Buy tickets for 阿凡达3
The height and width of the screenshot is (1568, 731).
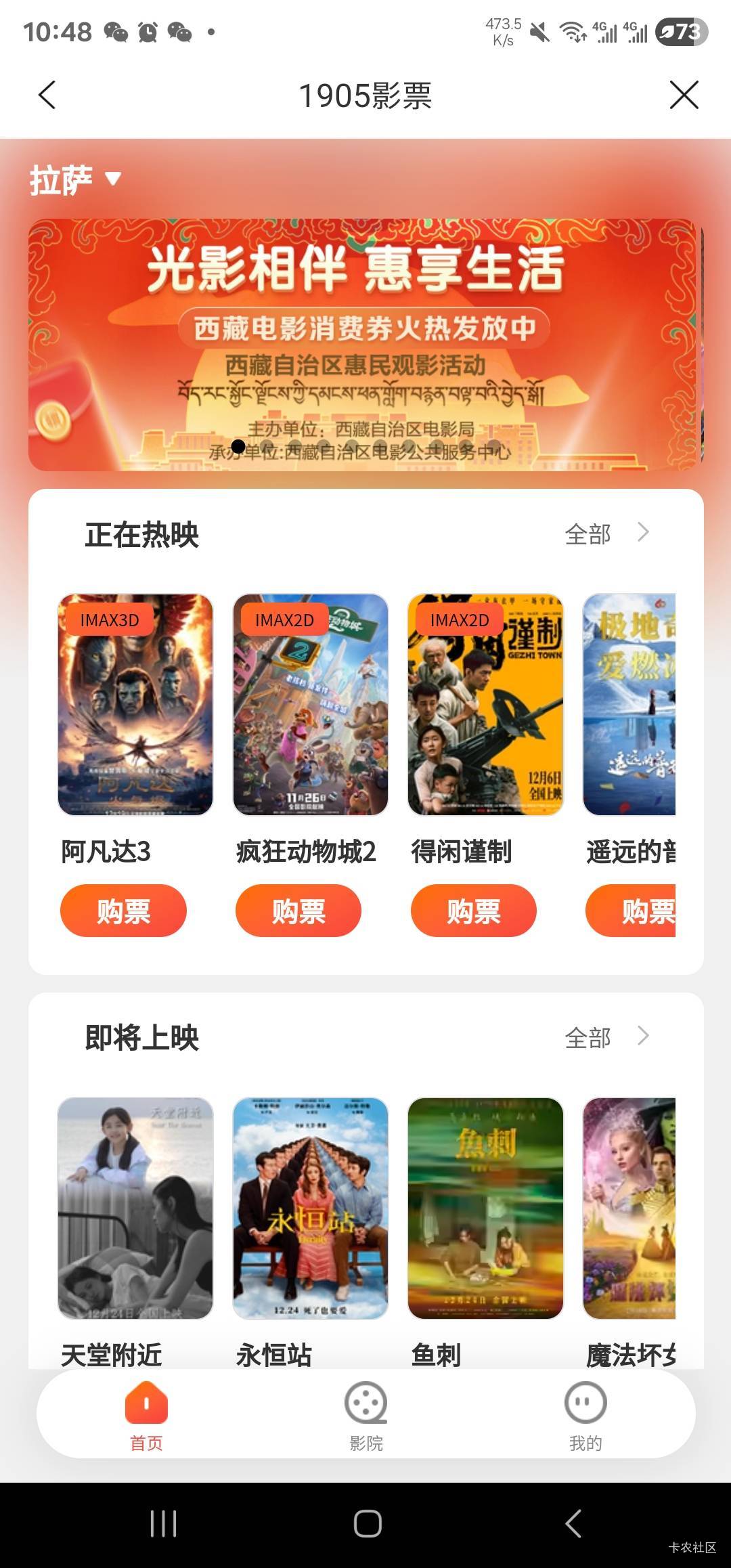[123, 911]
